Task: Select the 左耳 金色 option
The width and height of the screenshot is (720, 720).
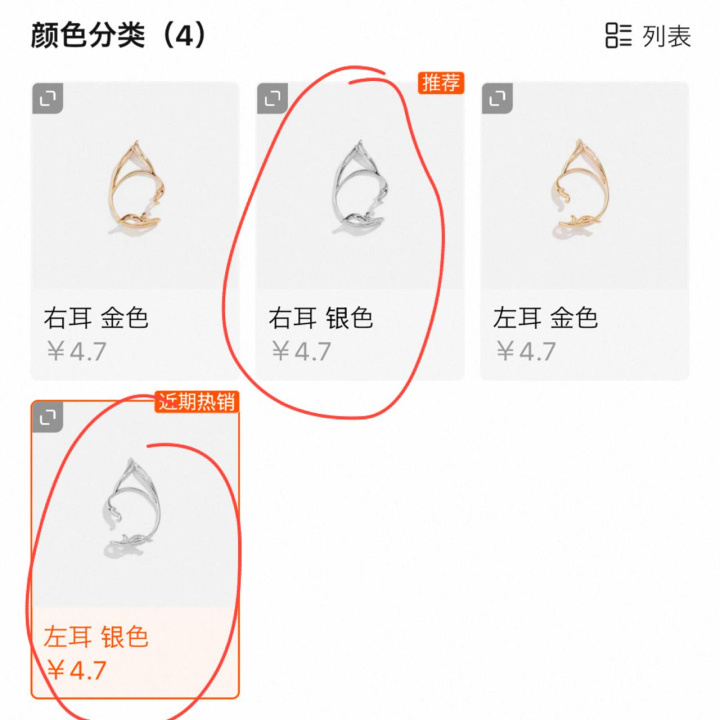Action: 585,230
